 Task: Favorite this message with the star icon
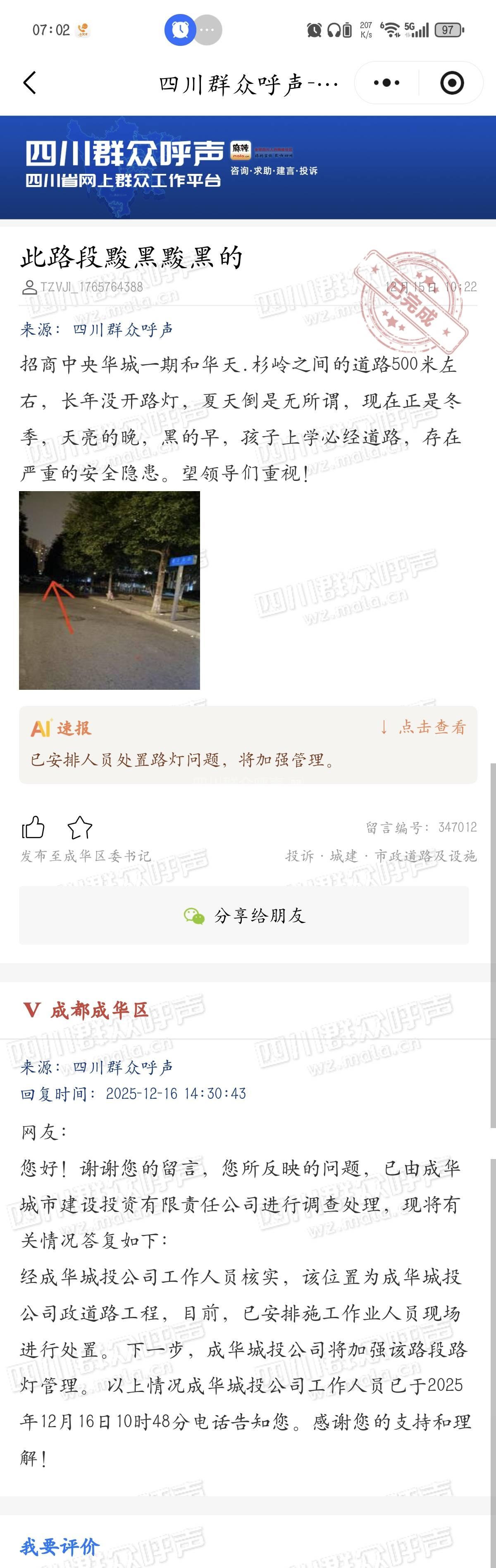pyautogui.click(x=80, y=827)
